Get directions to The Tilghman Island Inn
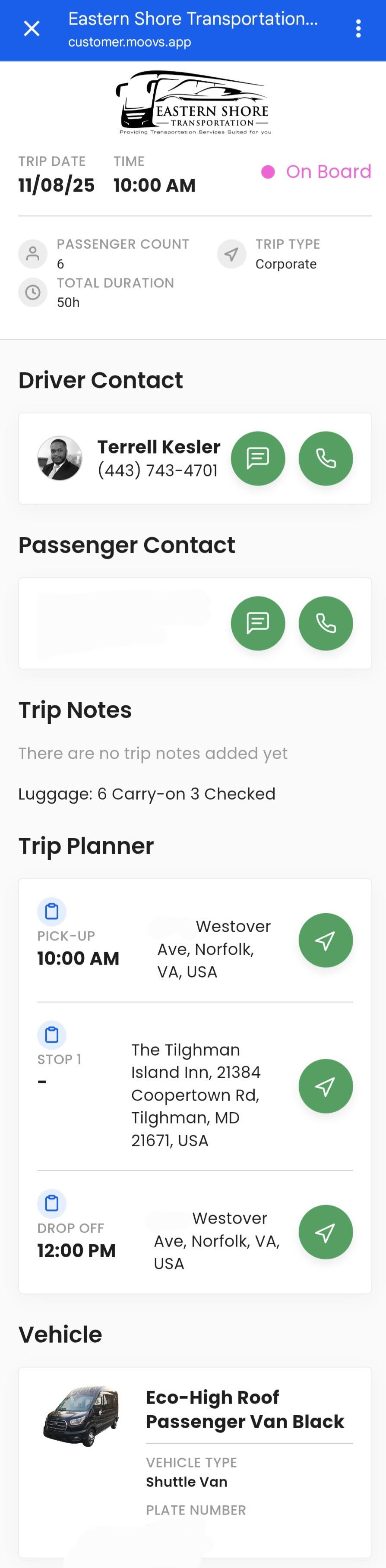 [x=325, y=1086]
